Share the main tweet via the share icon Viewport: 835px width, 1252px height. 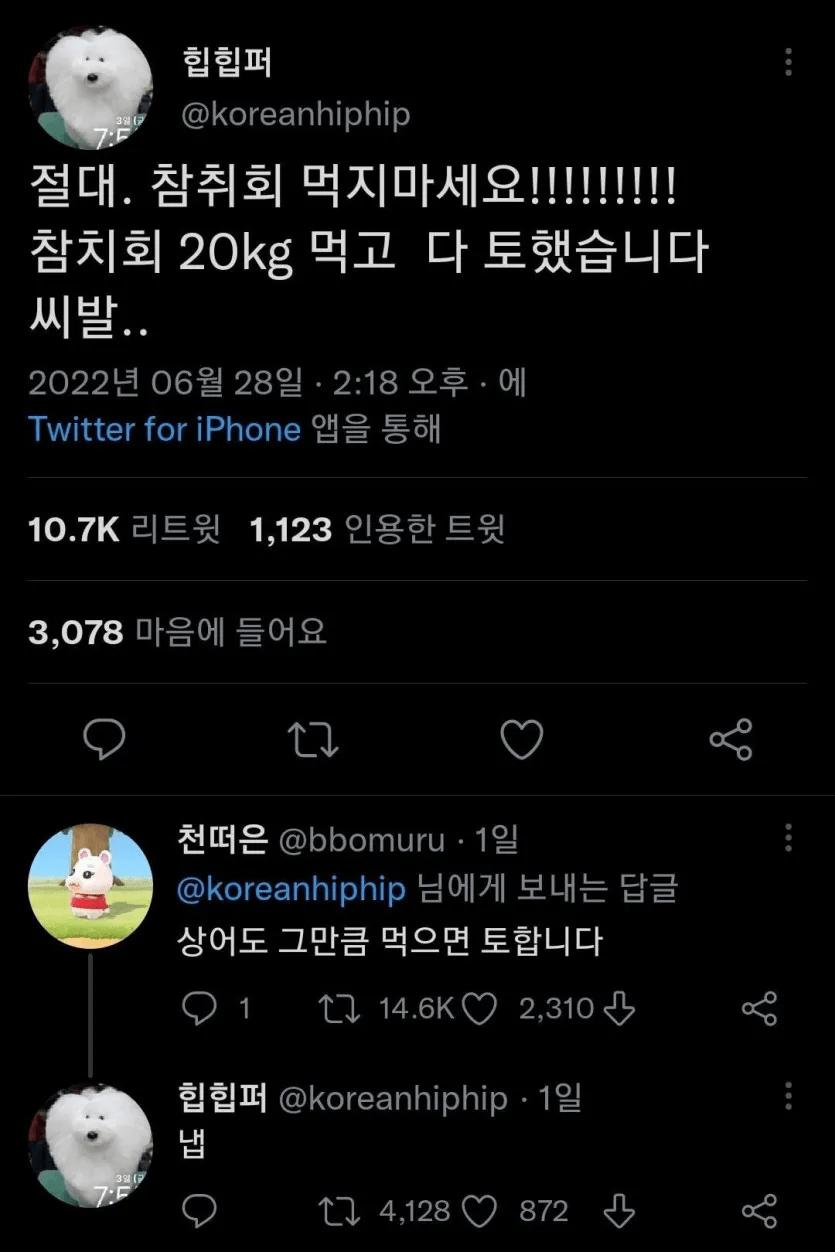pos(730,740)
